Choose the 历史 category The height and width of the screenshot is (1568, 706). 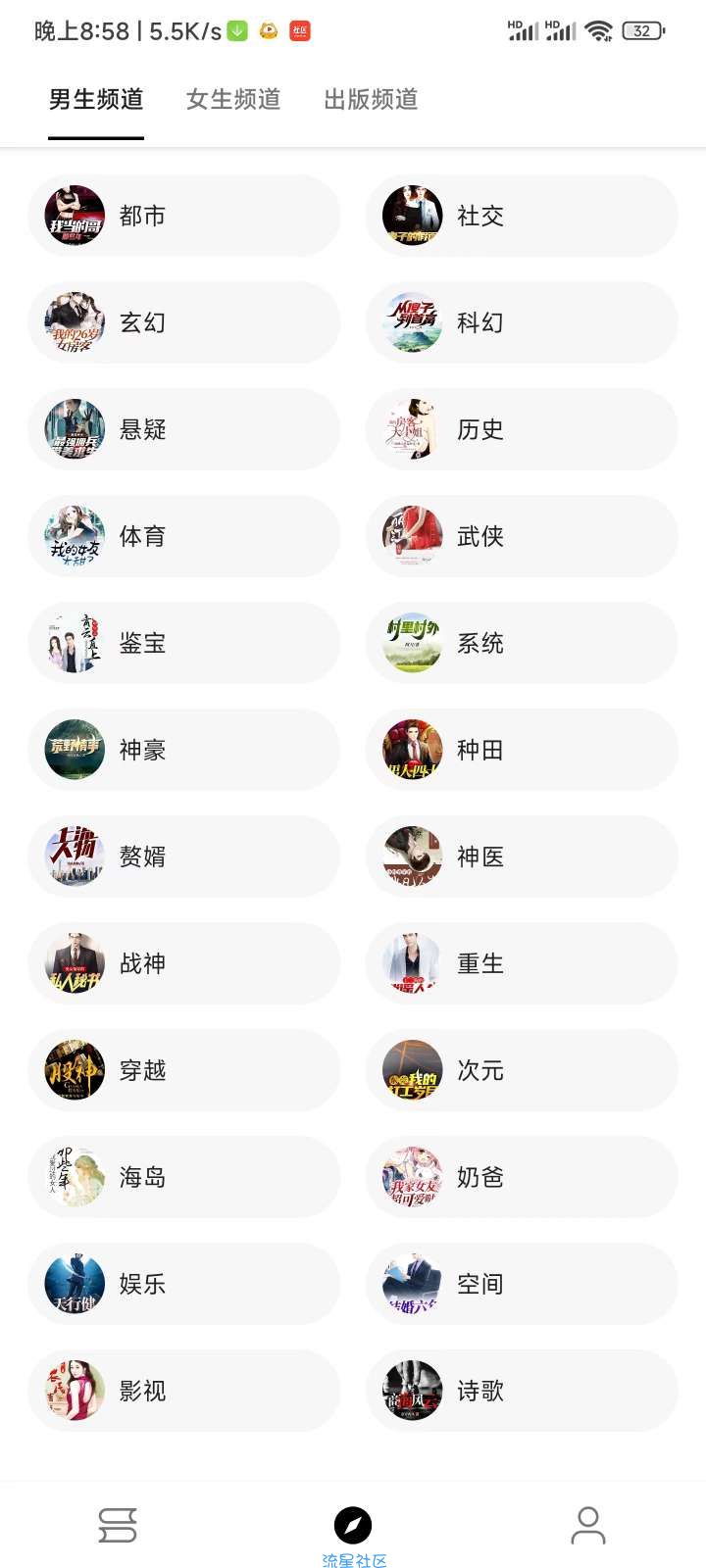(522, 429)
